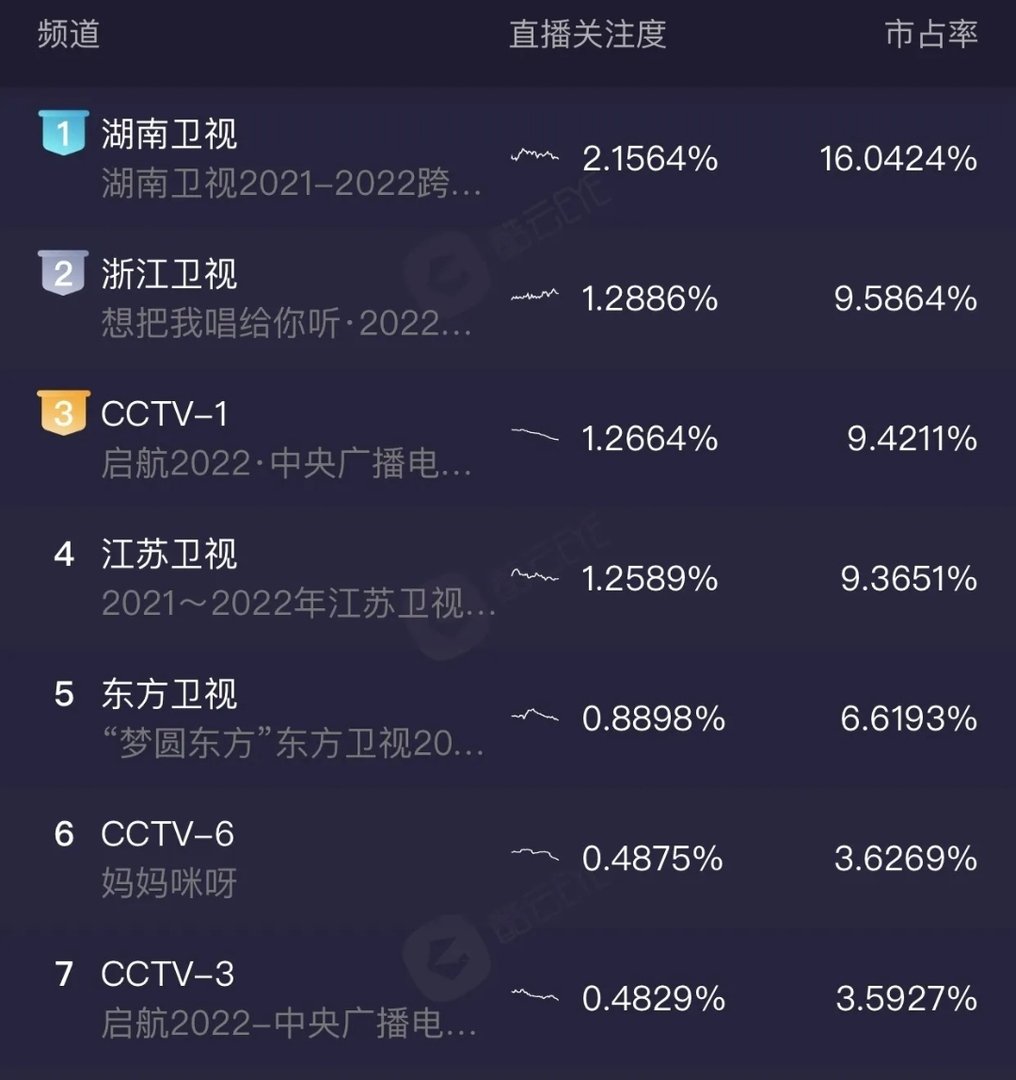Click the trend sparkline next to 浙江卫视
This screenshot has width=1016, height=1080.
(x=533, y=294)
